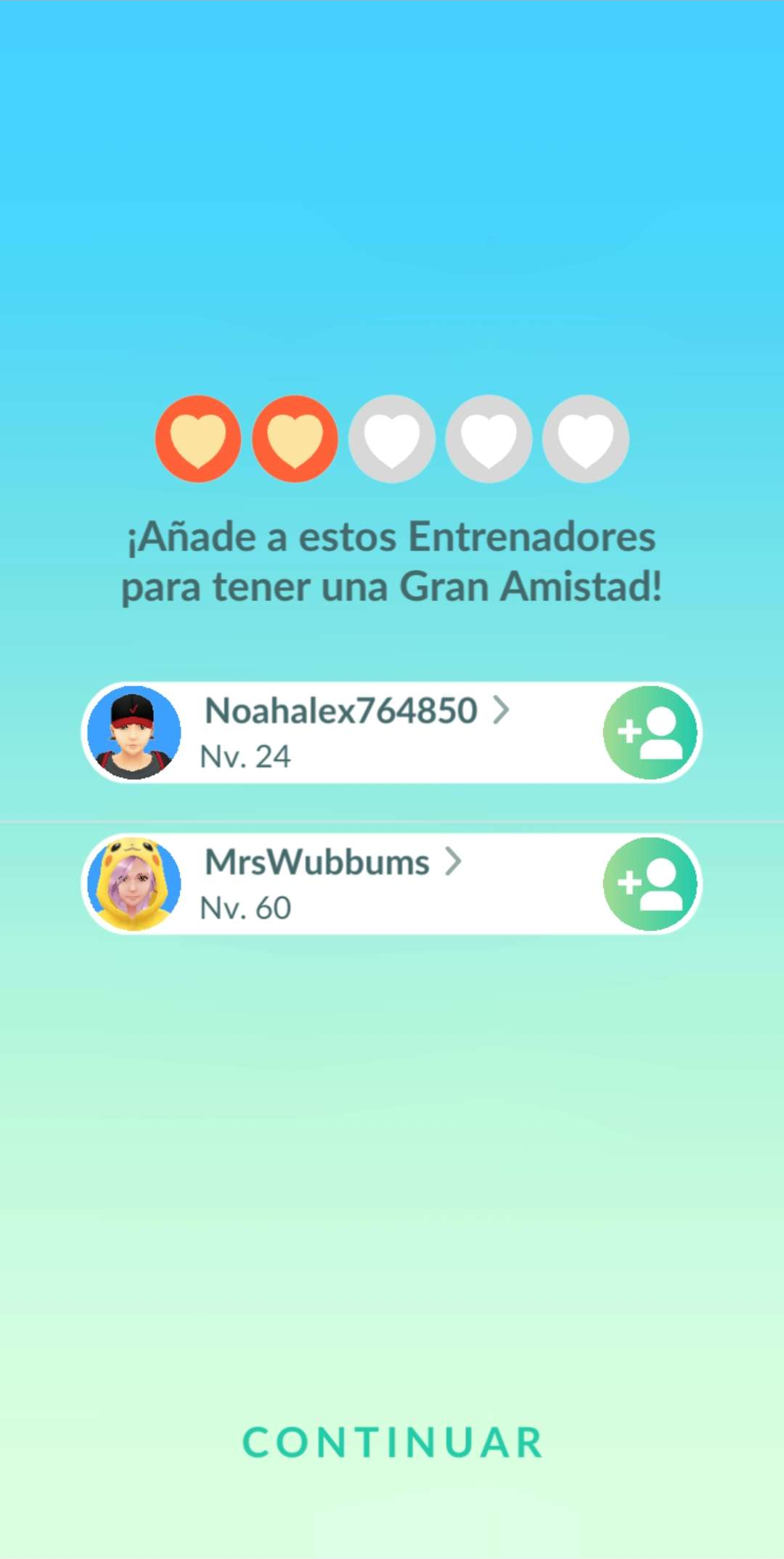Open Noahalex764850's trainer profile

tap(356, 711)
